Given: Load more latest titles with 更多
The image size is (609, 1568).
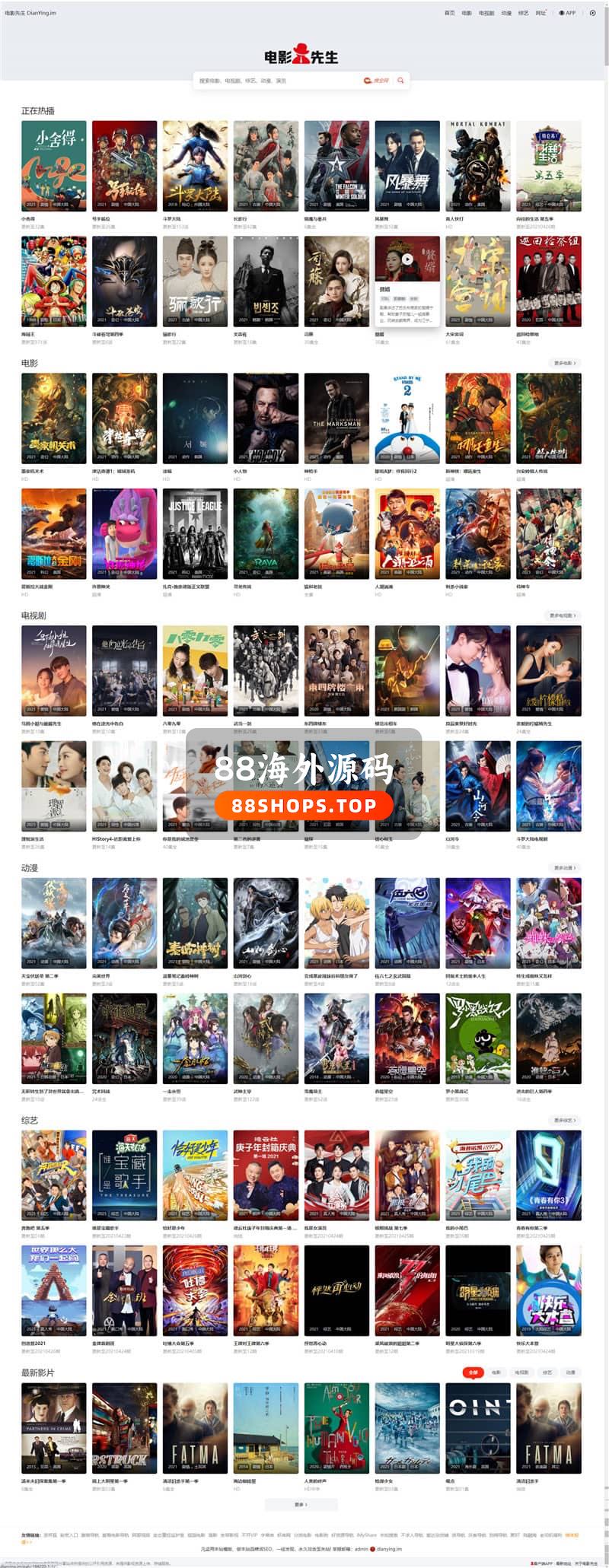Looking at the screenshot, I should coord(301,1505).
